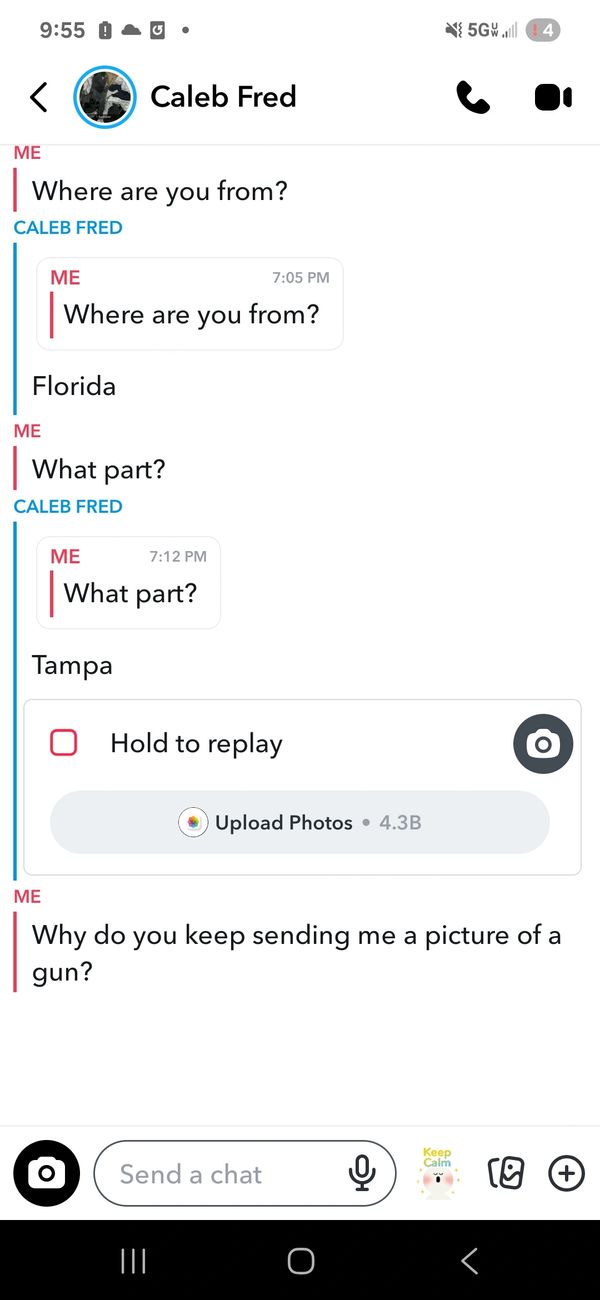Open the plus attachments menu
Screen dimensions: 600x1300
pyautogui.click(x=567, y=1173)
